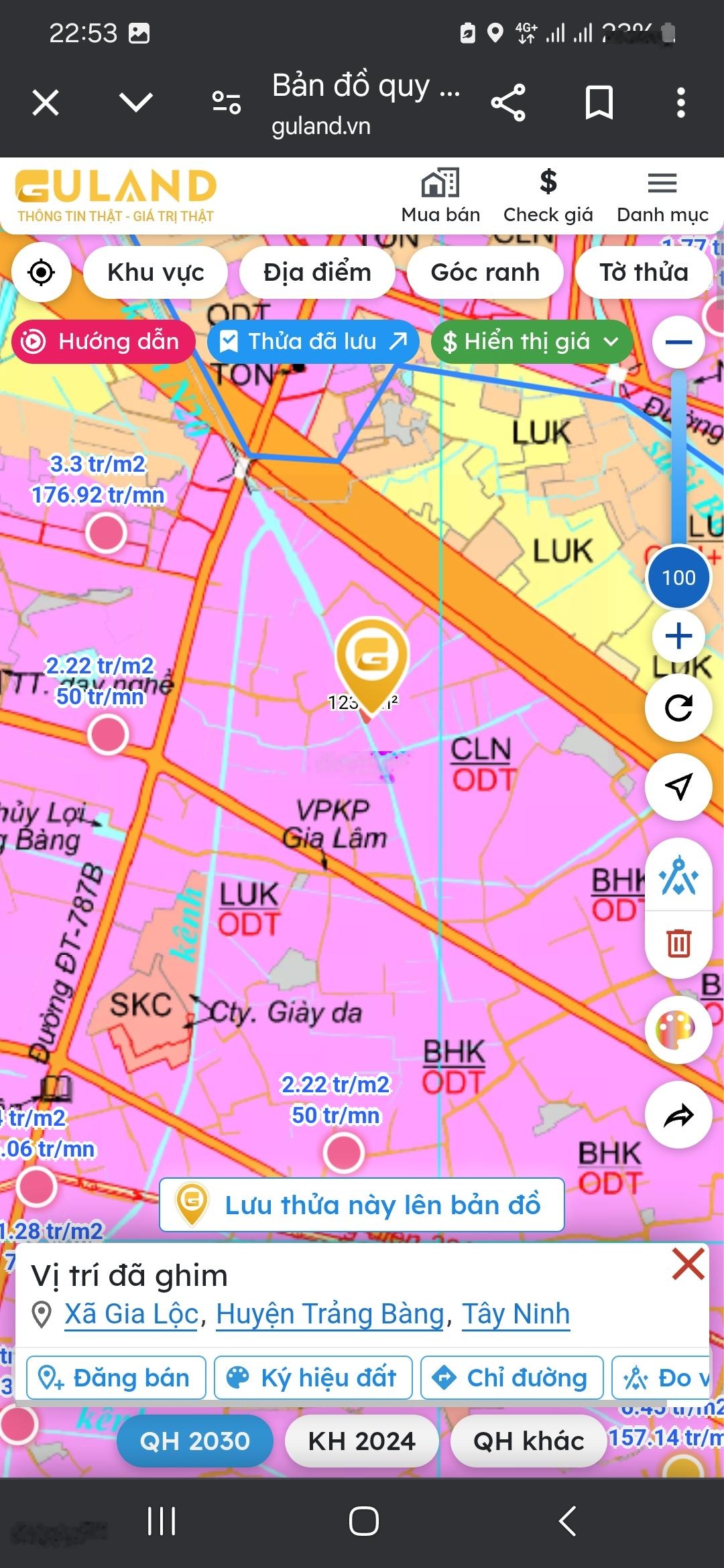Get directions with Chỉ đường
The image size is (724, 1568).
click(x=511, y=1378)
